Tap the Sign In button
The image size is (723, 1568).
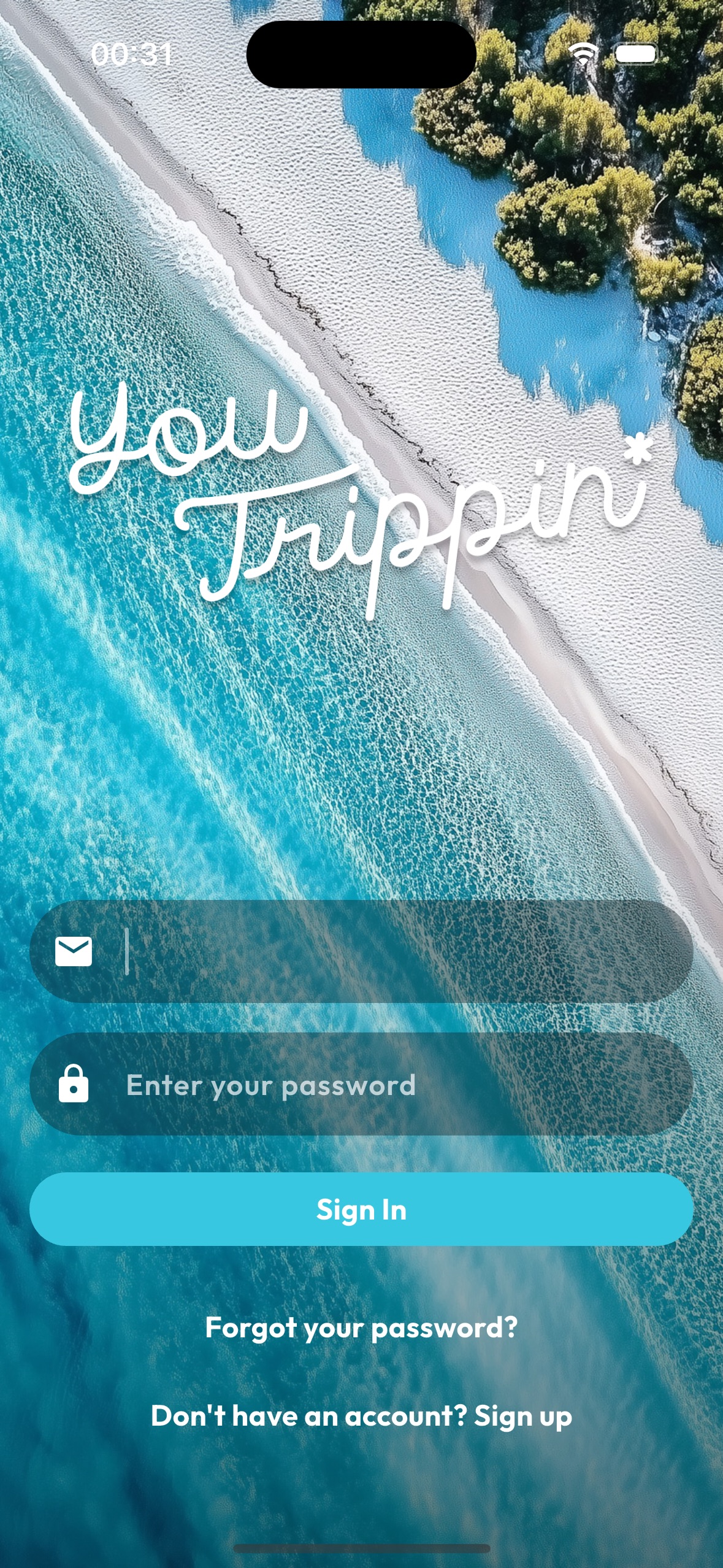pyautogui.click(x=361, y=1210)
